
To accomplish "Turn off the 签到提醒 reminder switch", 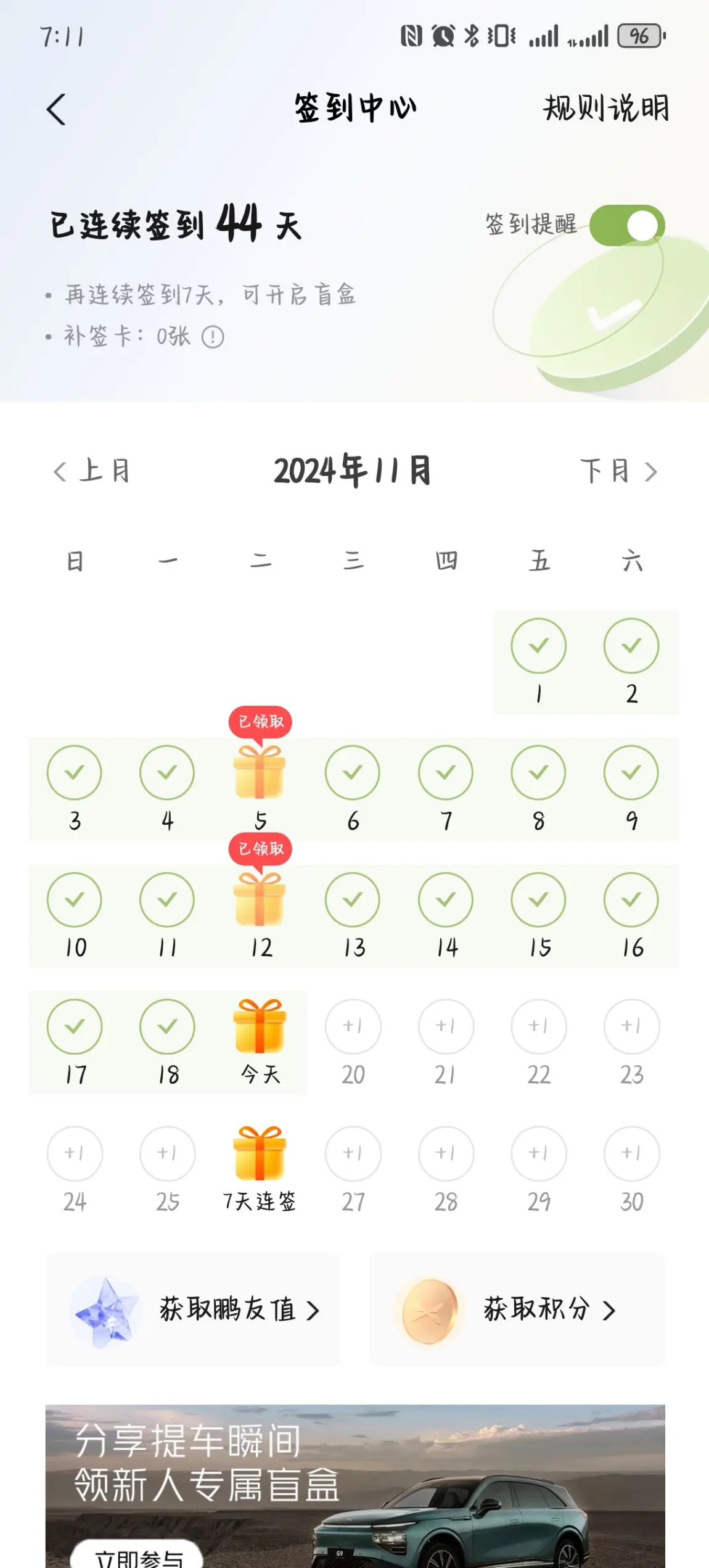I will 626,225.
